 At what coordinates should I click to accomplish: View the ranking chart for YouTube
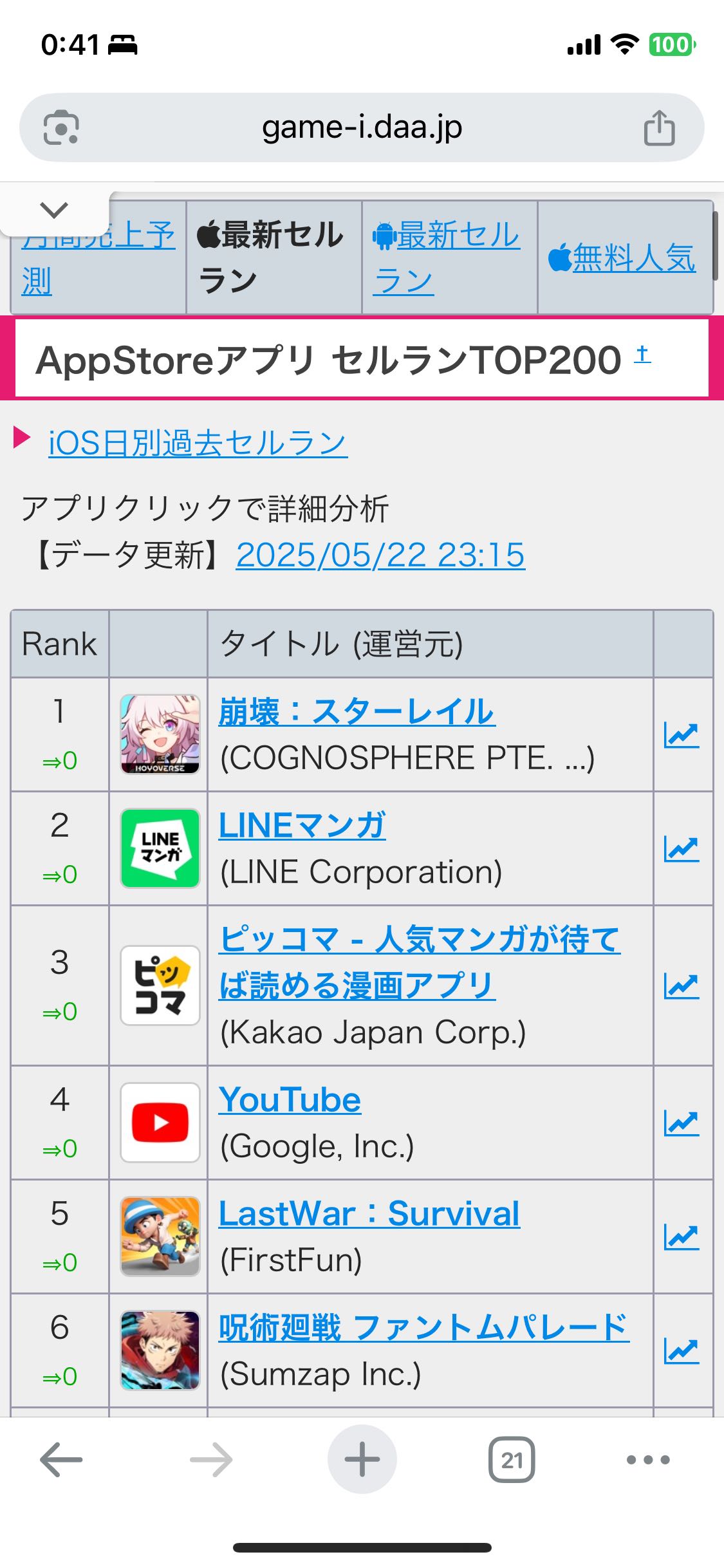(682, 1123)
